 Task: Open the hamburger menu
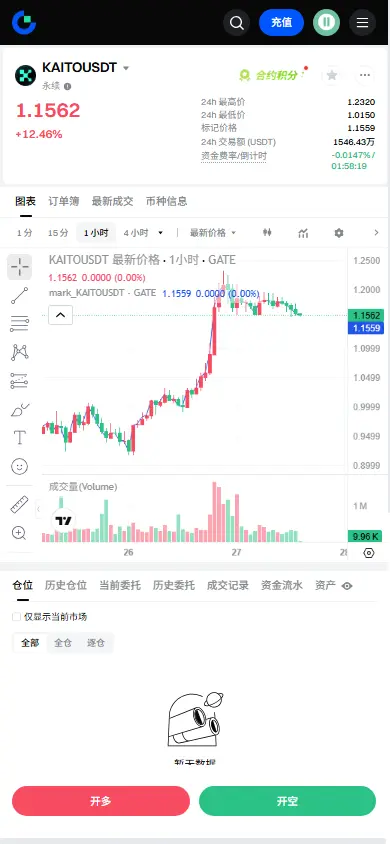pos(363,23)
